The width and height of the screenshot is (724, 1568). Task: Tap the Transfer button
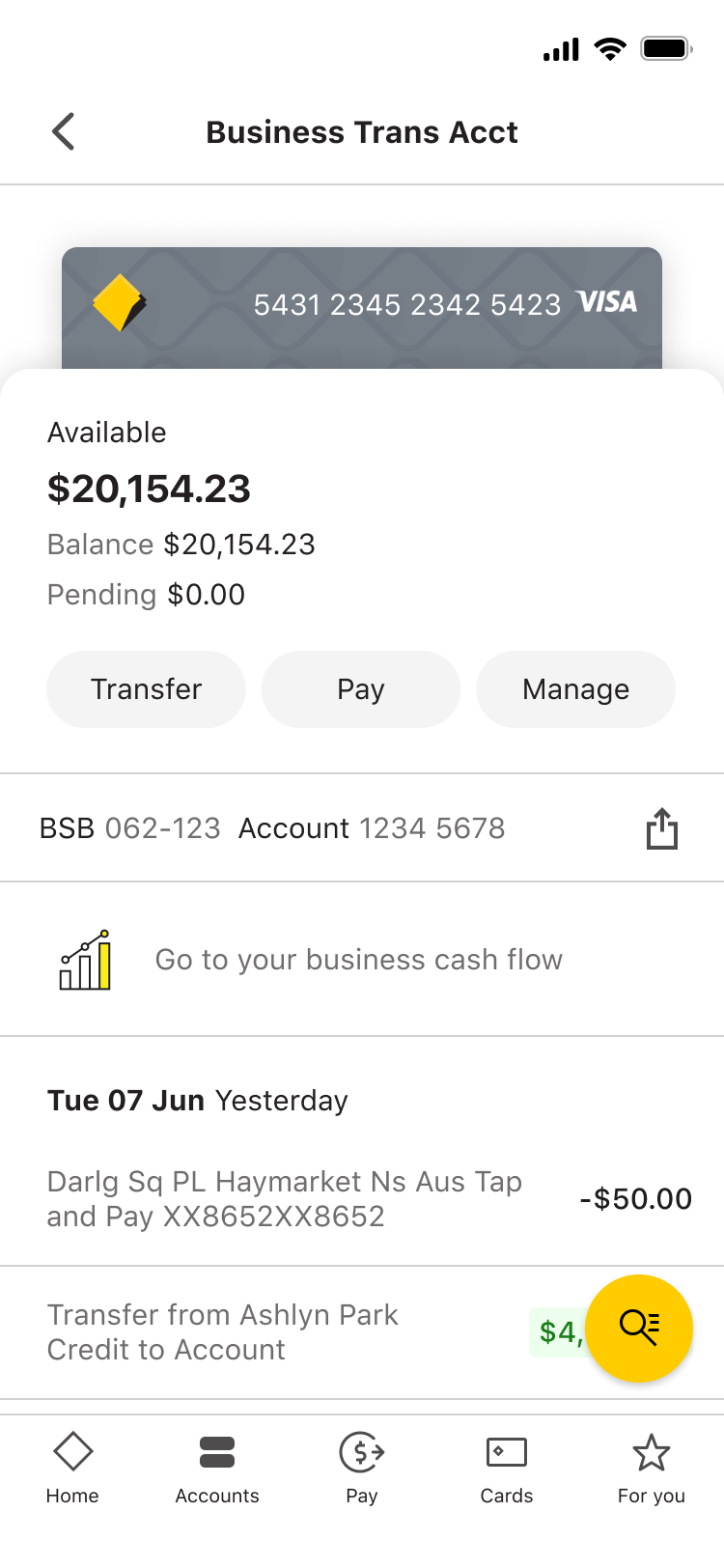click(x=146, y=689)
